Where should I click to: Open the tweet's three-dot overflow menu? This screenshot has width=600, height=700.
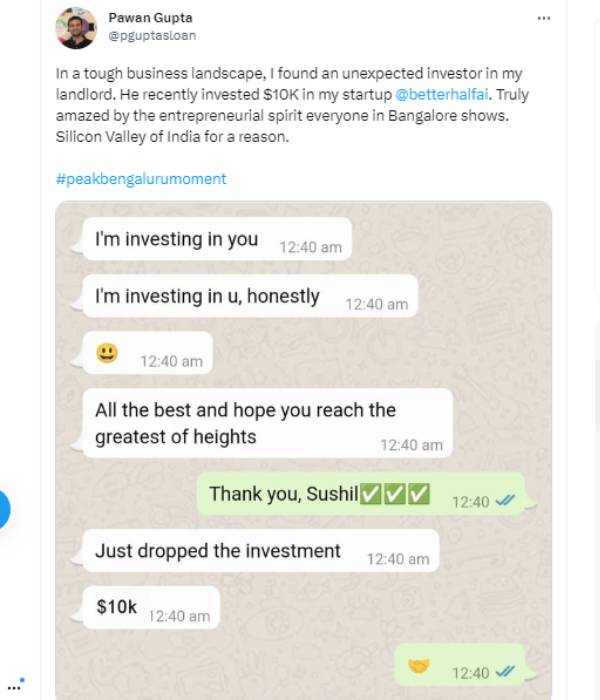[543, 19]
